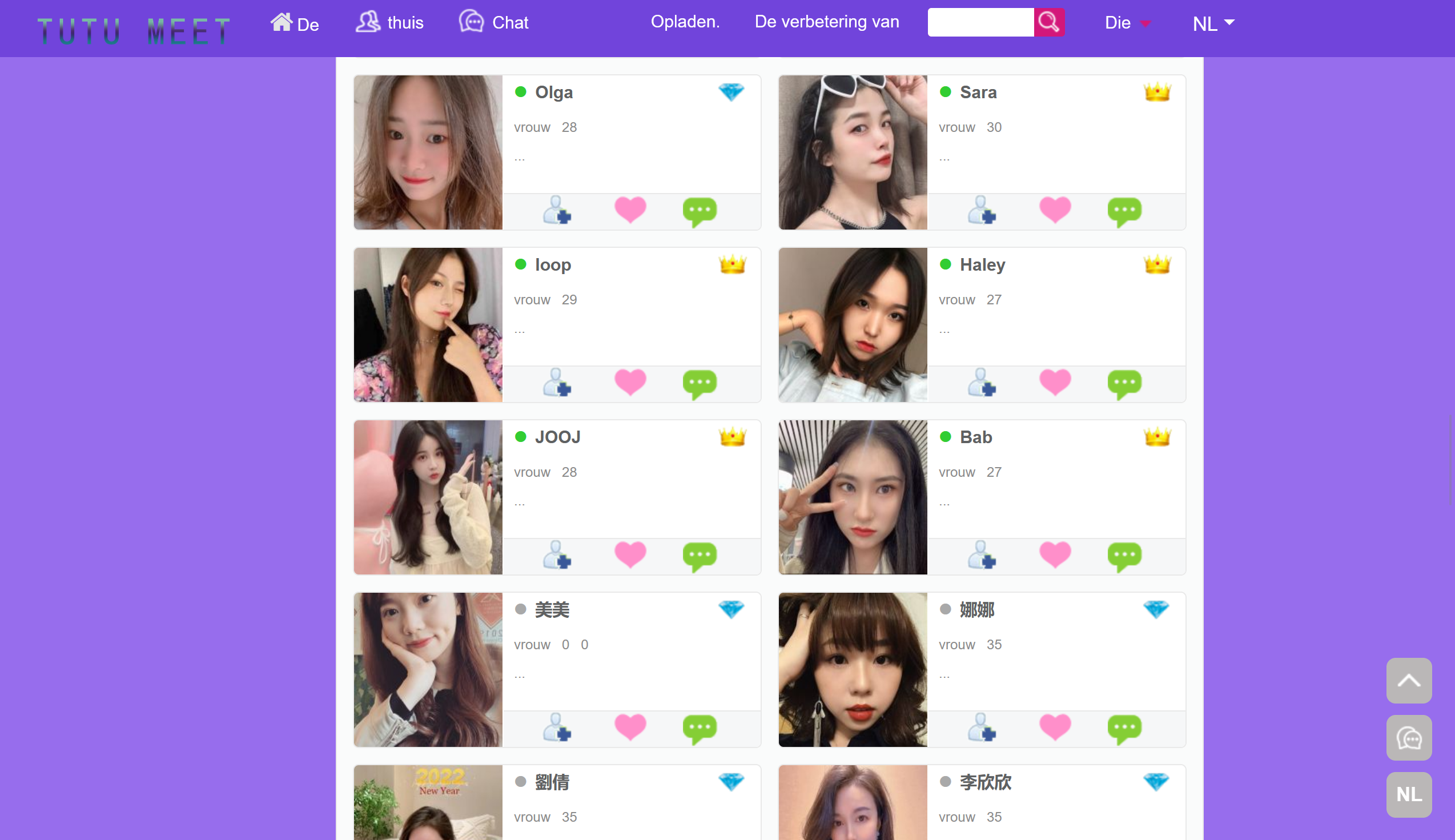
Task: Open the floating chat bubble button
Action: (1408, 737)
